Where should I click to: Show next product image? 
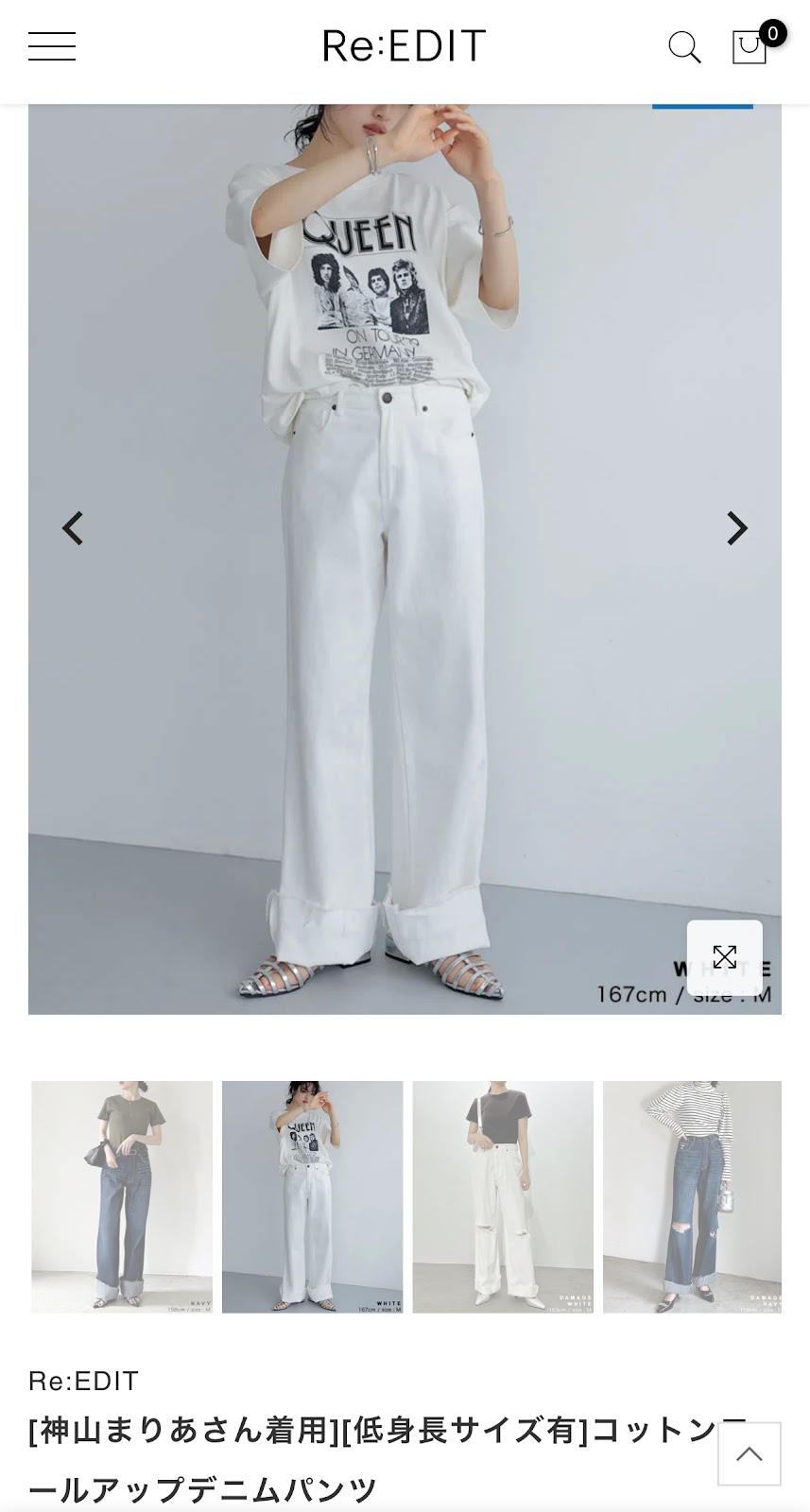[736, 528]
